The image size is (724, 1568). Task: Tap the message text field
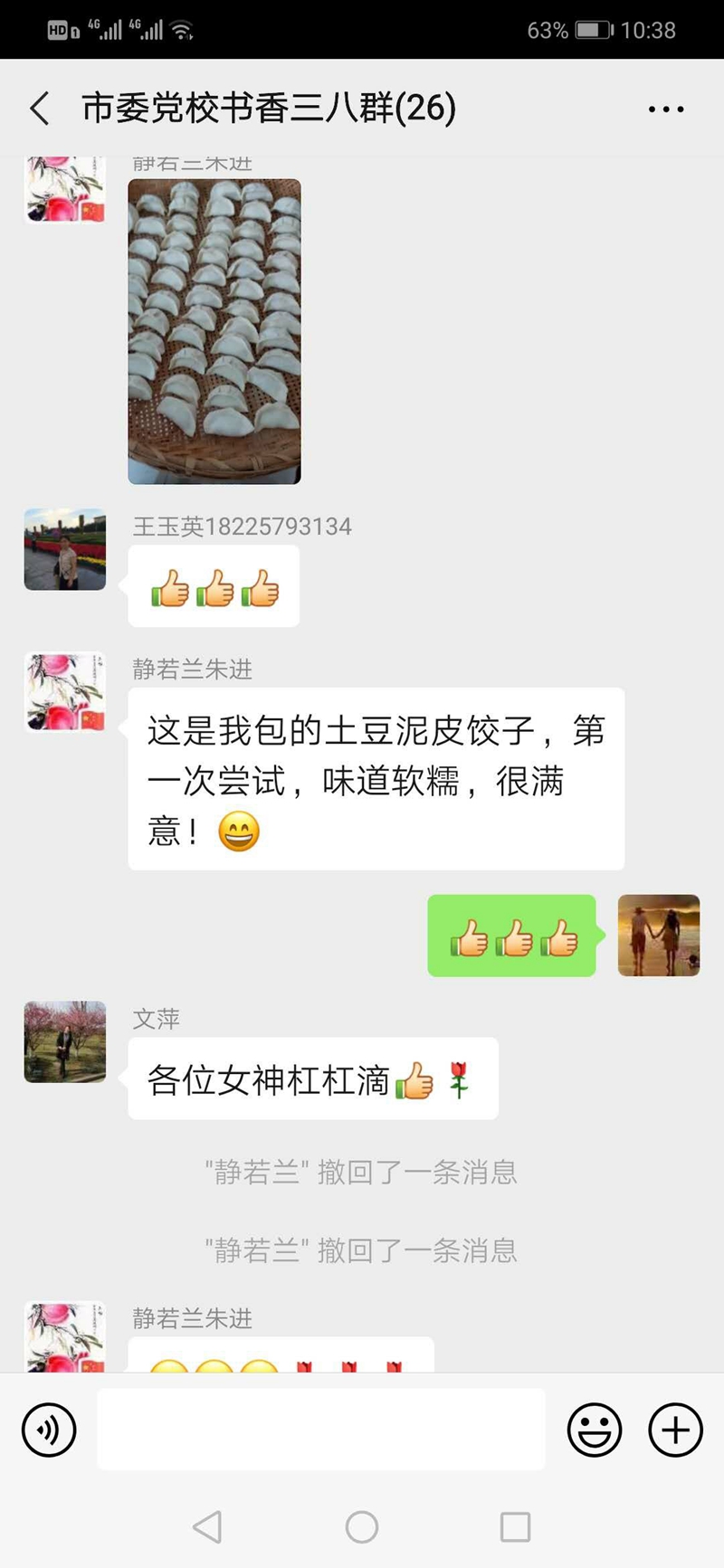pyautogui.click(x=321, y=1430)
